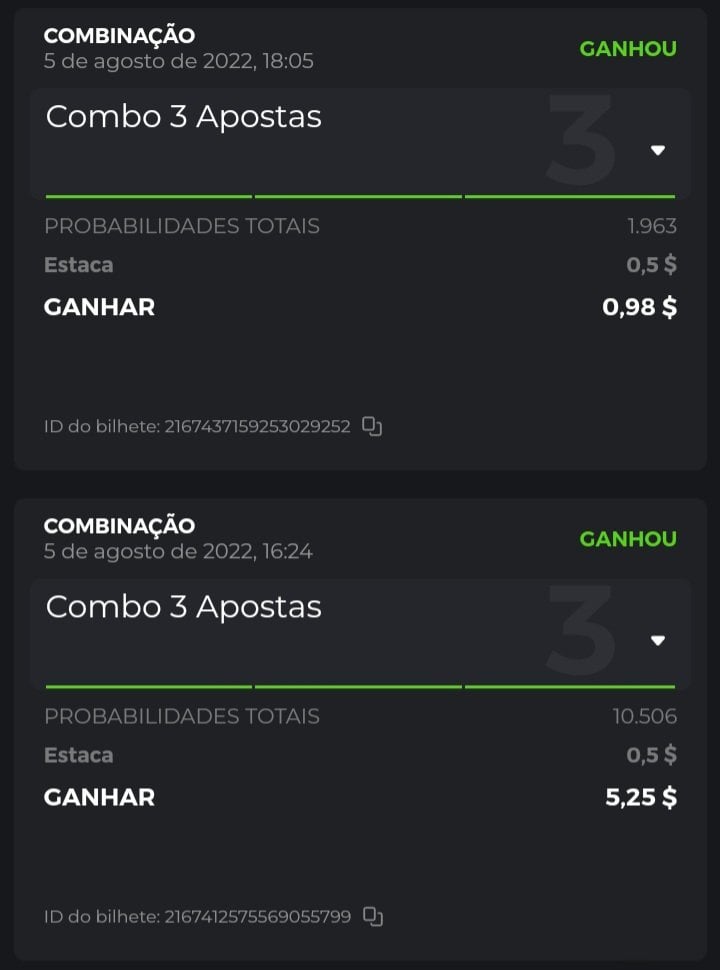Expand the 18:05 Combo 3 Apostas bet
This screenshot has width=720, height=970.
click(x=657, y=150)
